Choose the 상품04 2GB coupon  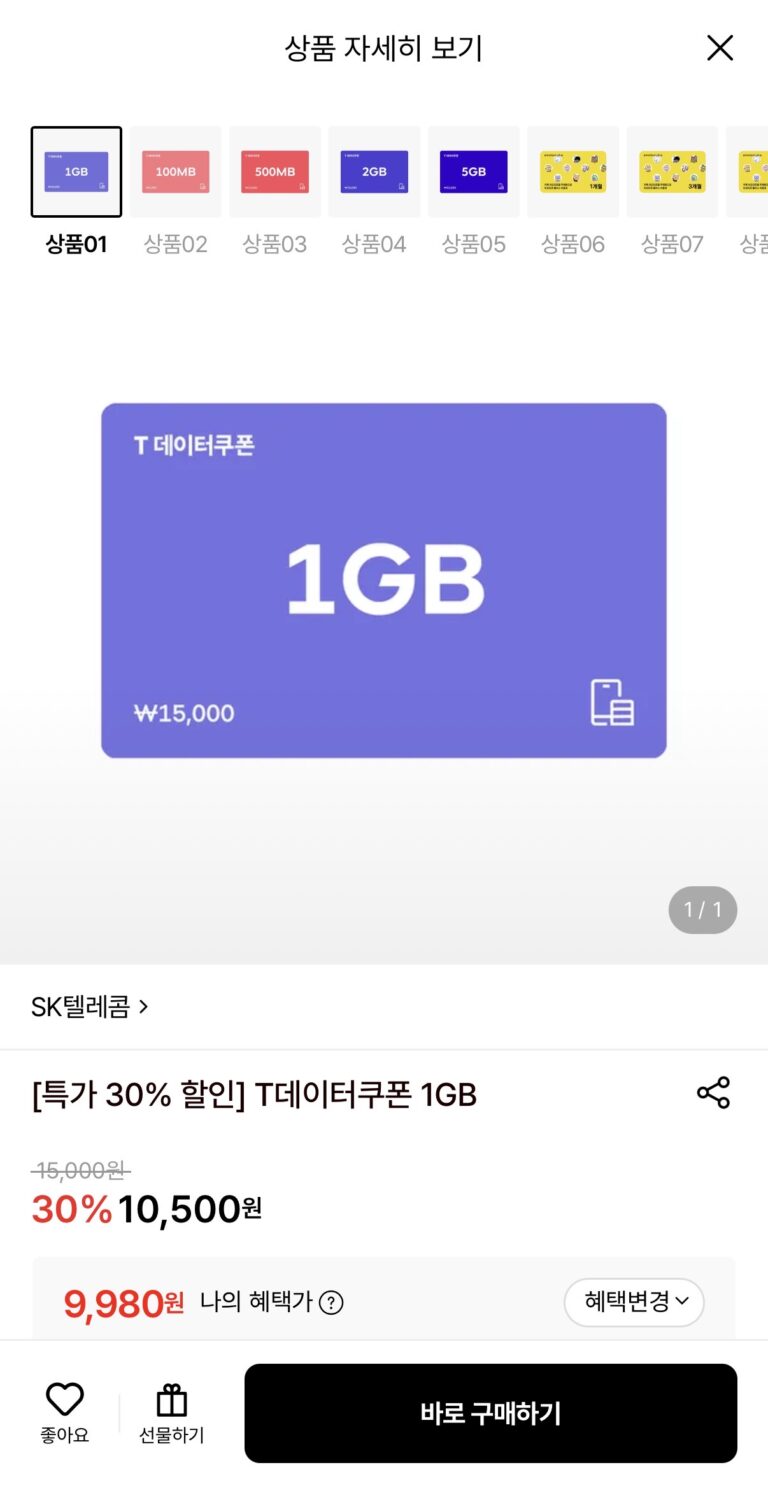click(x=374, y=172)
